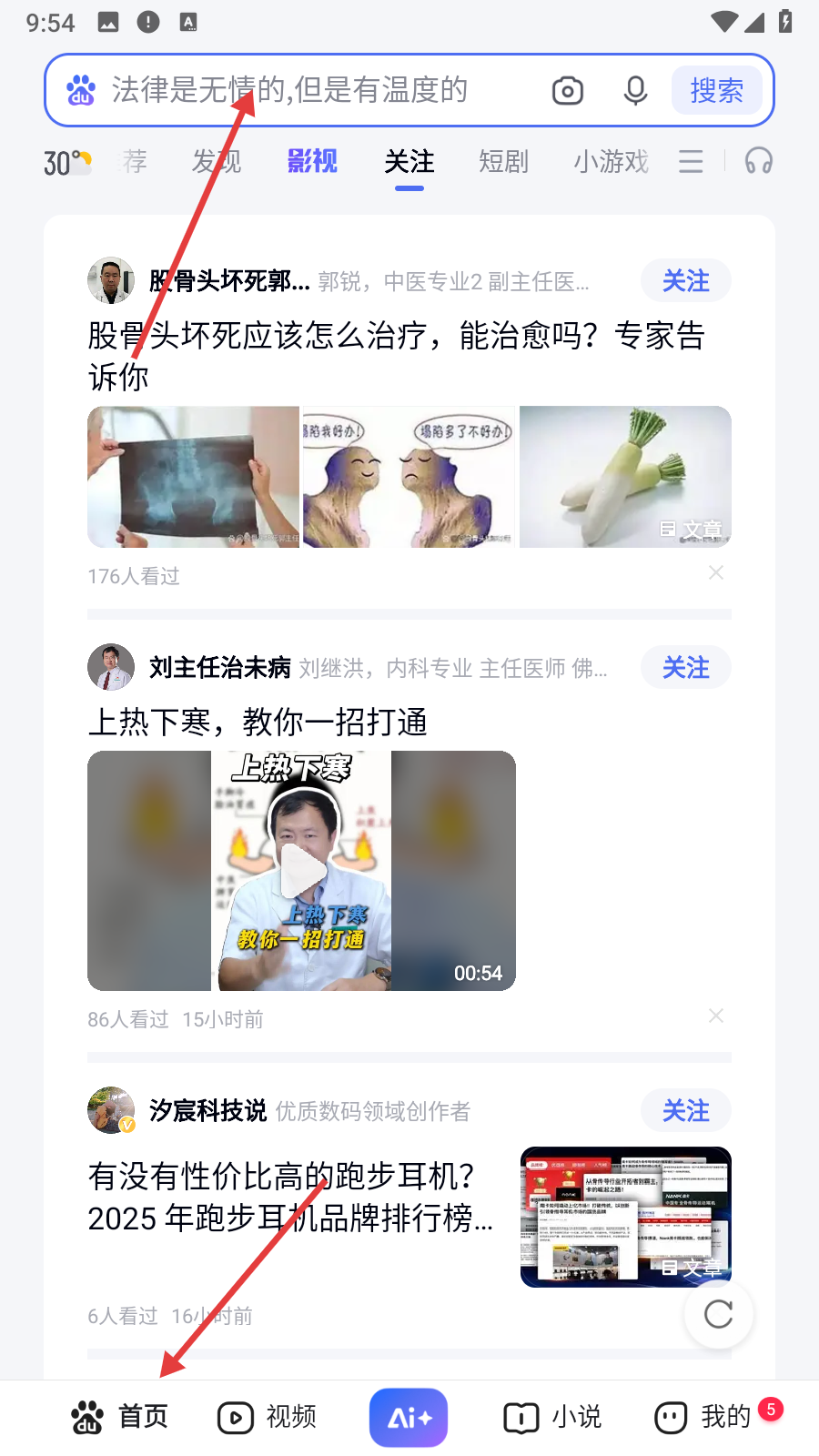Open the channel list menu icon
This screenshot has width=819, height=1456.
click(x=691, y=162)
